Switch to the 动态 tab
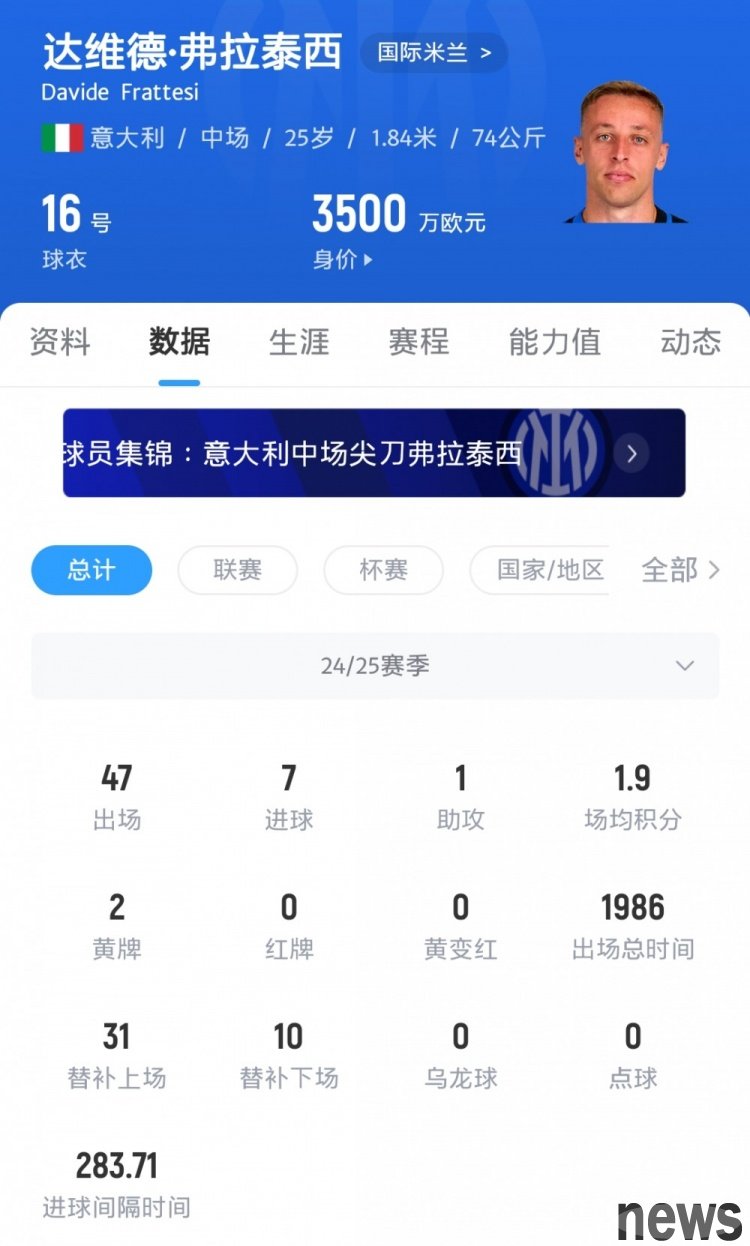This screenshot has height=1246, width=750. point(690,342)
